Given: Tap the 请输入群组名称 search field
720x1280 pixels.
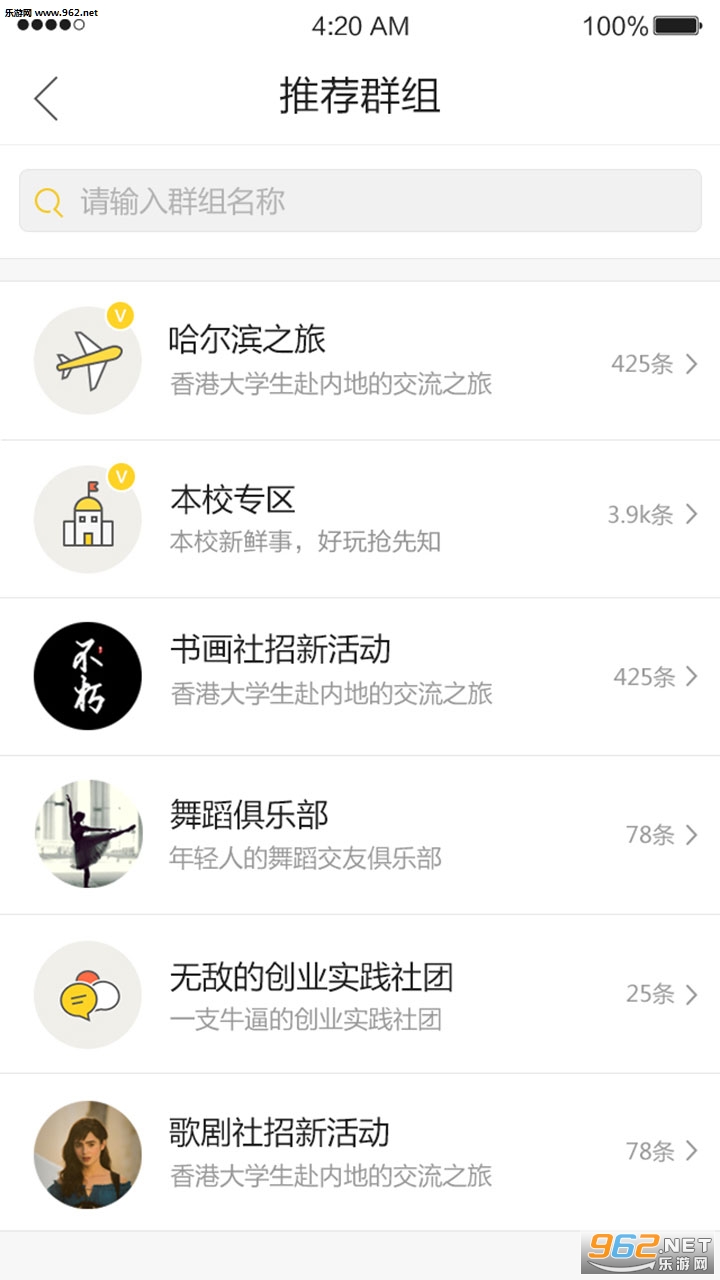Looking at the screenshot, I should (x=360, y=201).
